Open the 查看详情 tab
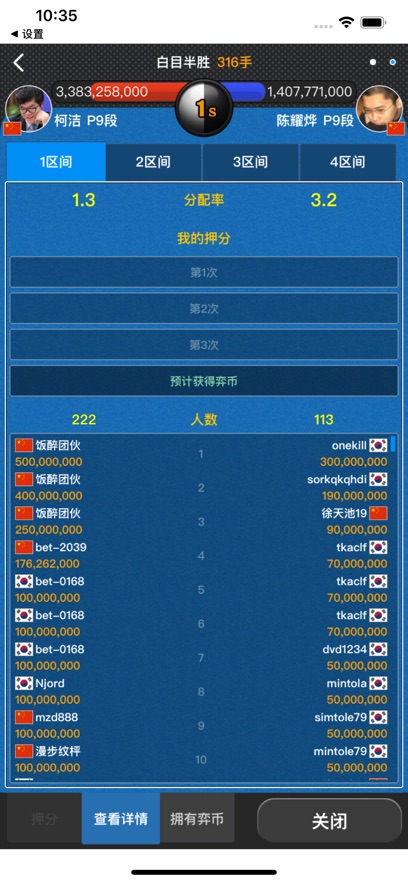 click(x=121, y=818)
